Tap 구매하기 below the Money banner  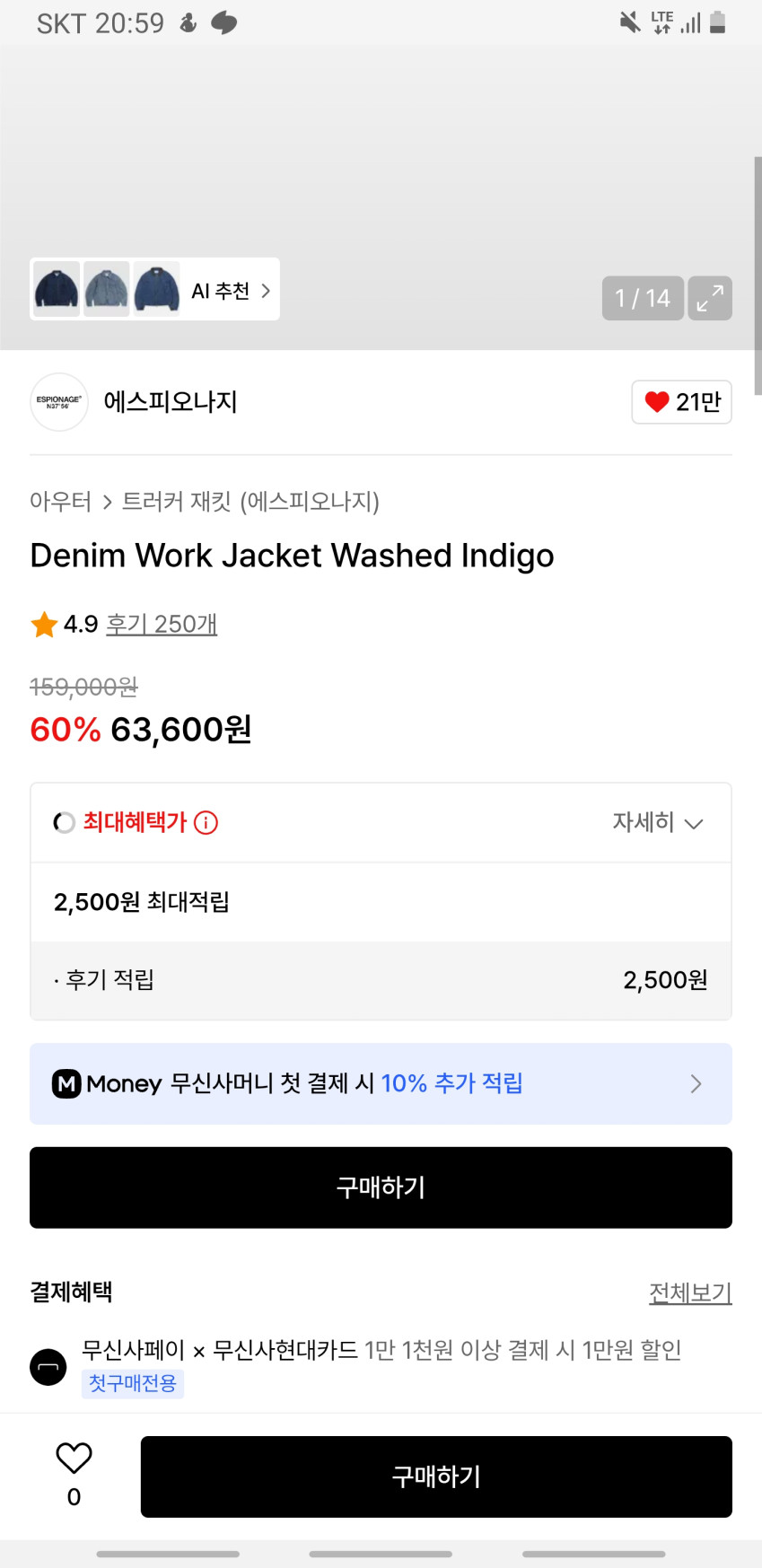coord(381,1187)
